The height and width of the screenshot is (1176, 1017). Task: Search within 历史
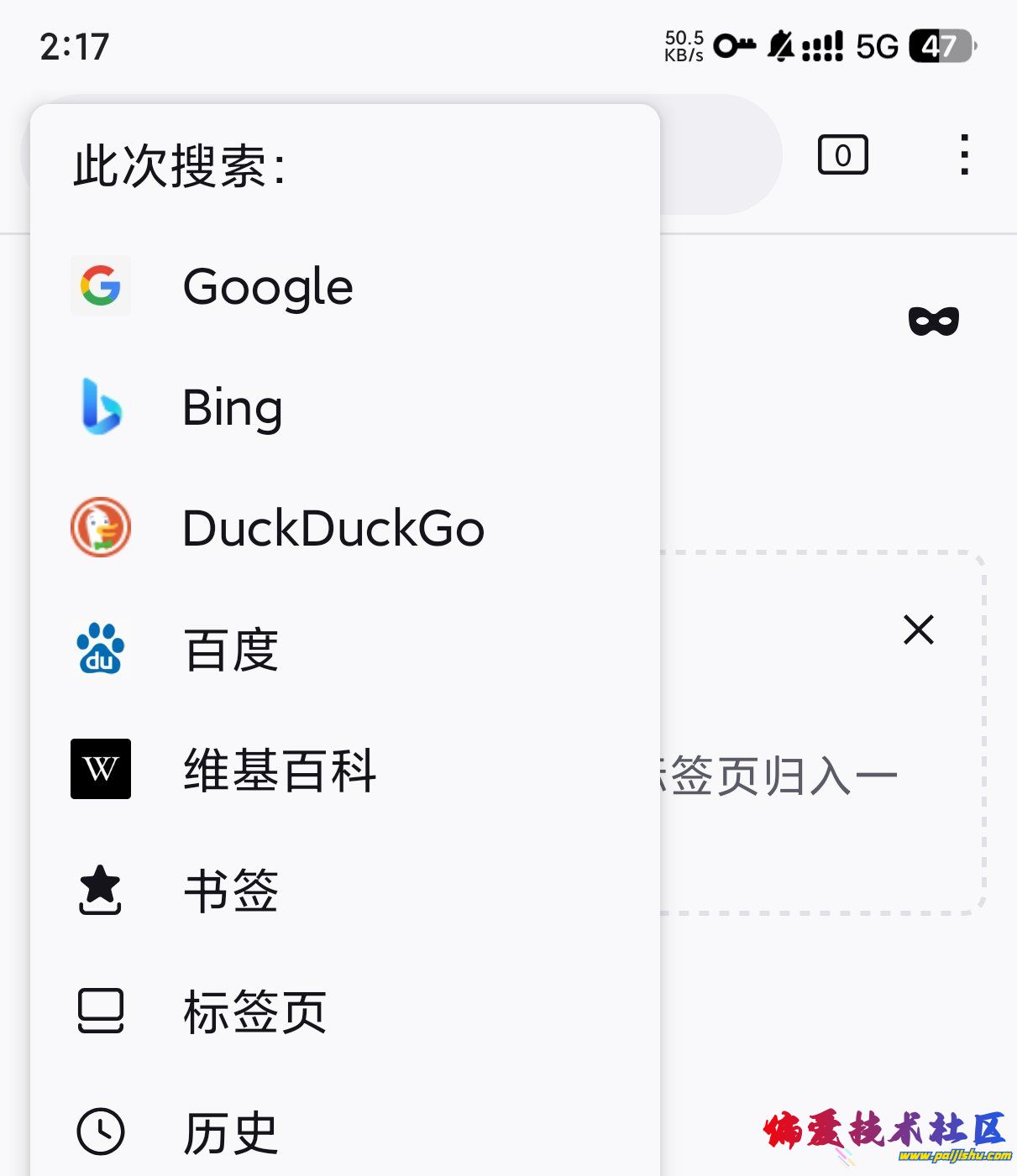(231, 1132)
